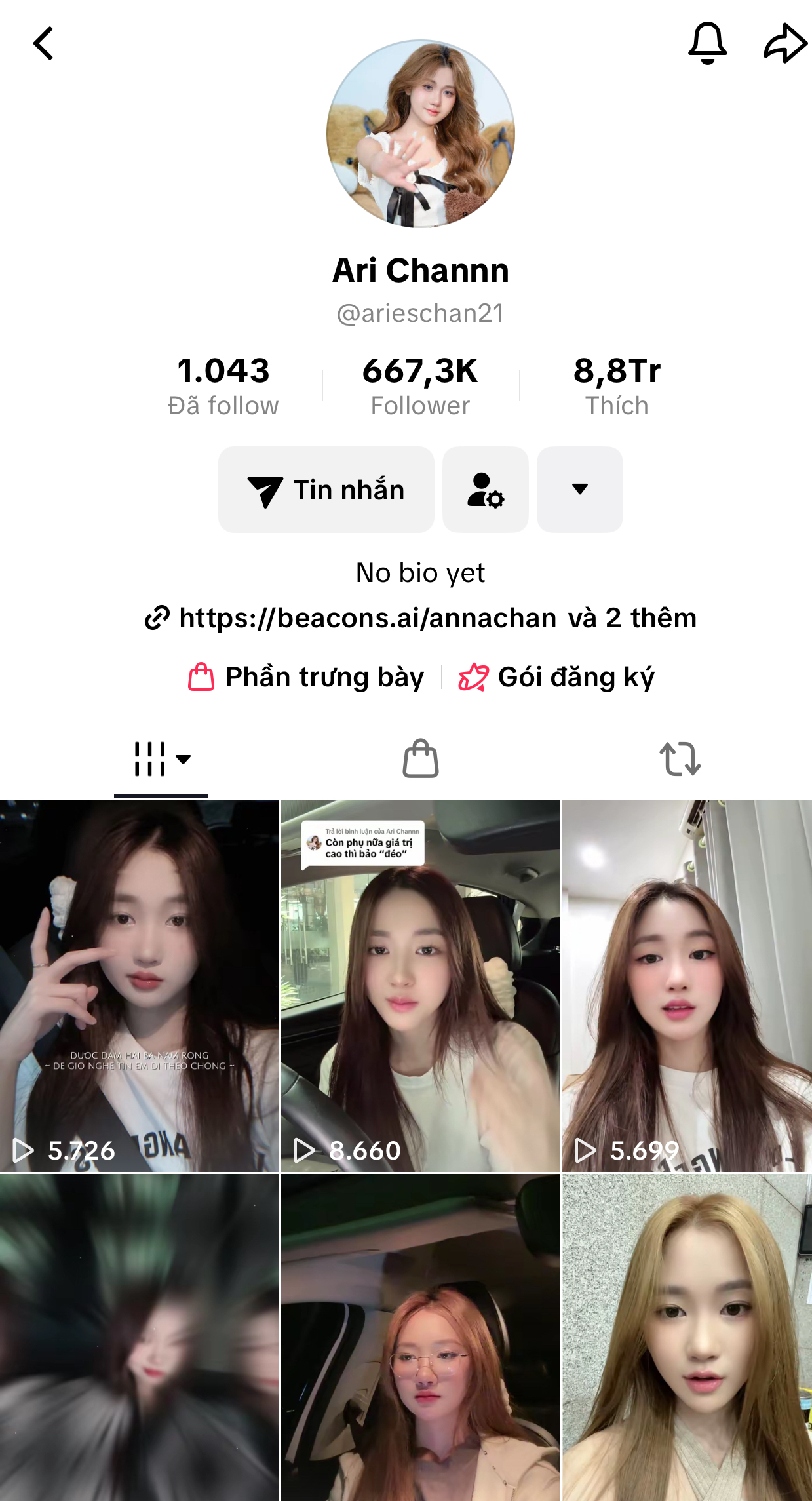Open the video of girl wearing glasses

coord(420,1337)
